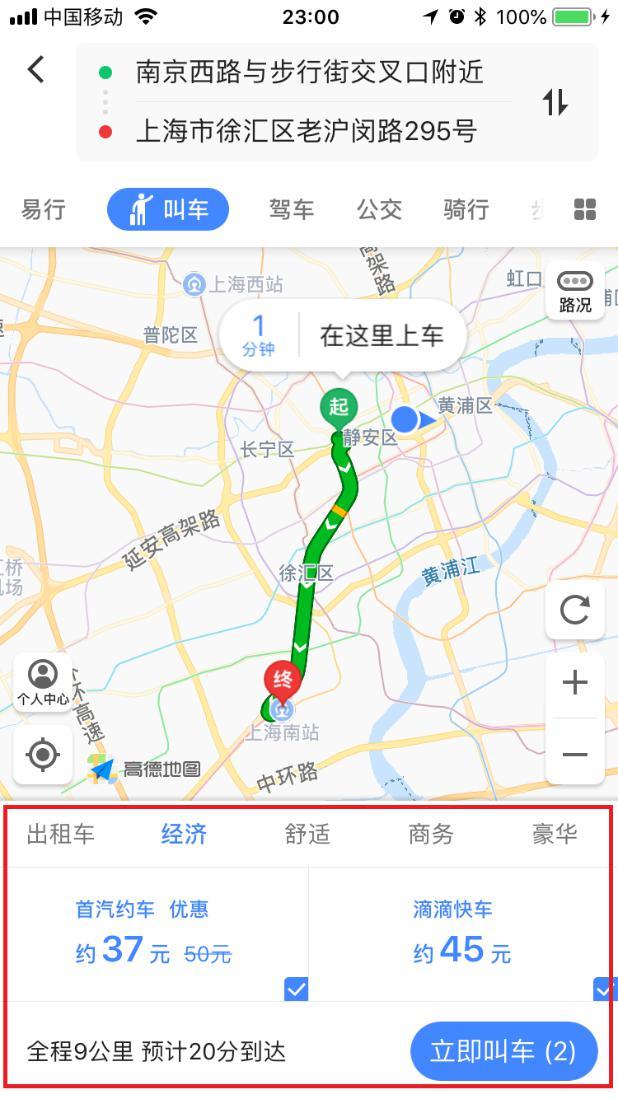
Task: Go back using the top-left arrow
Action: [37, 69]
